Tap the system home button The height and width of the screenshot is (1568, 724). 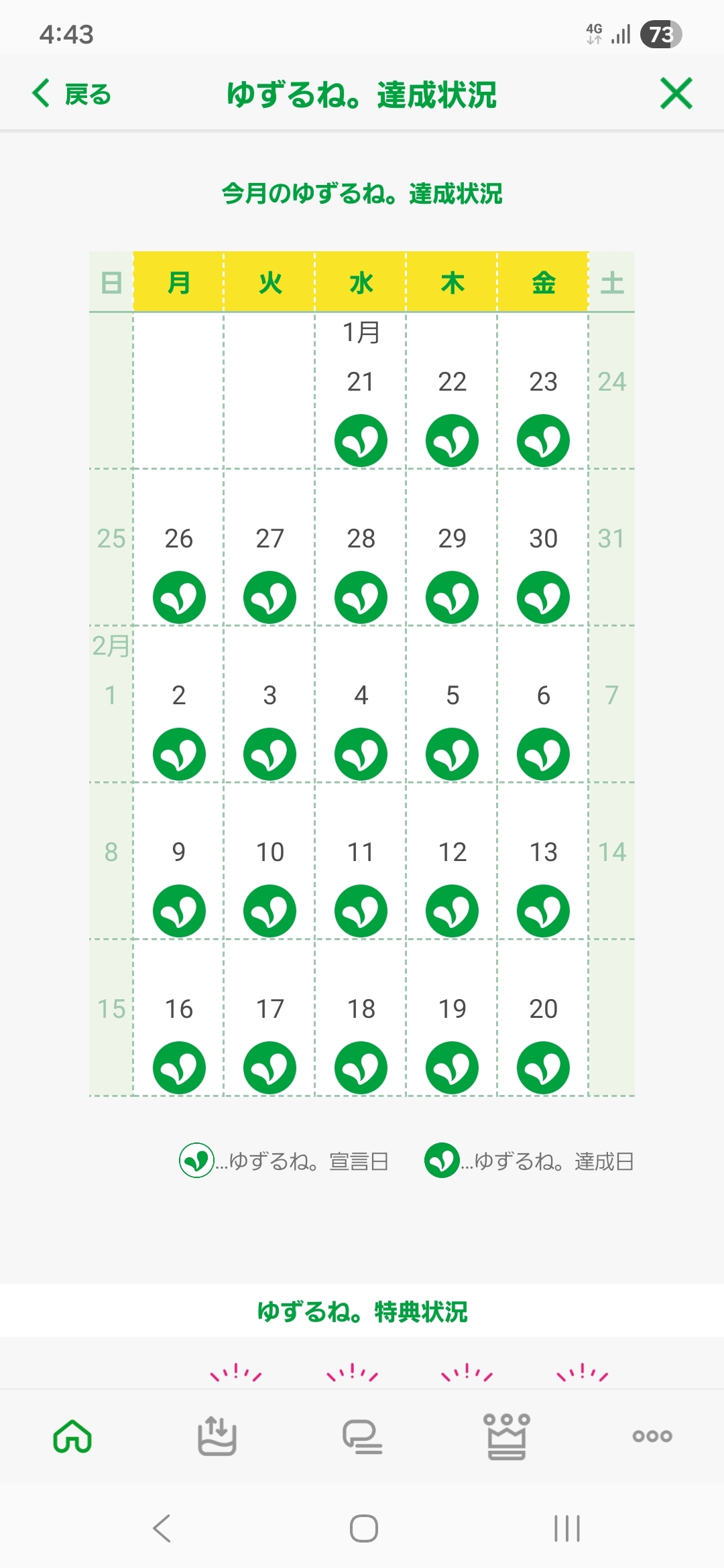(363, 1528)
